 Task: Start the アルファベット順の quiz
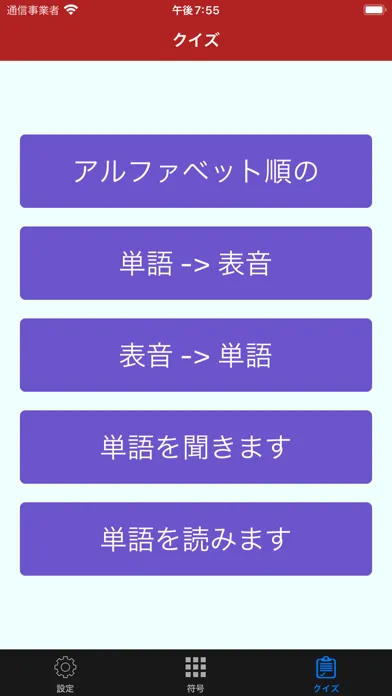click(196, 171)
